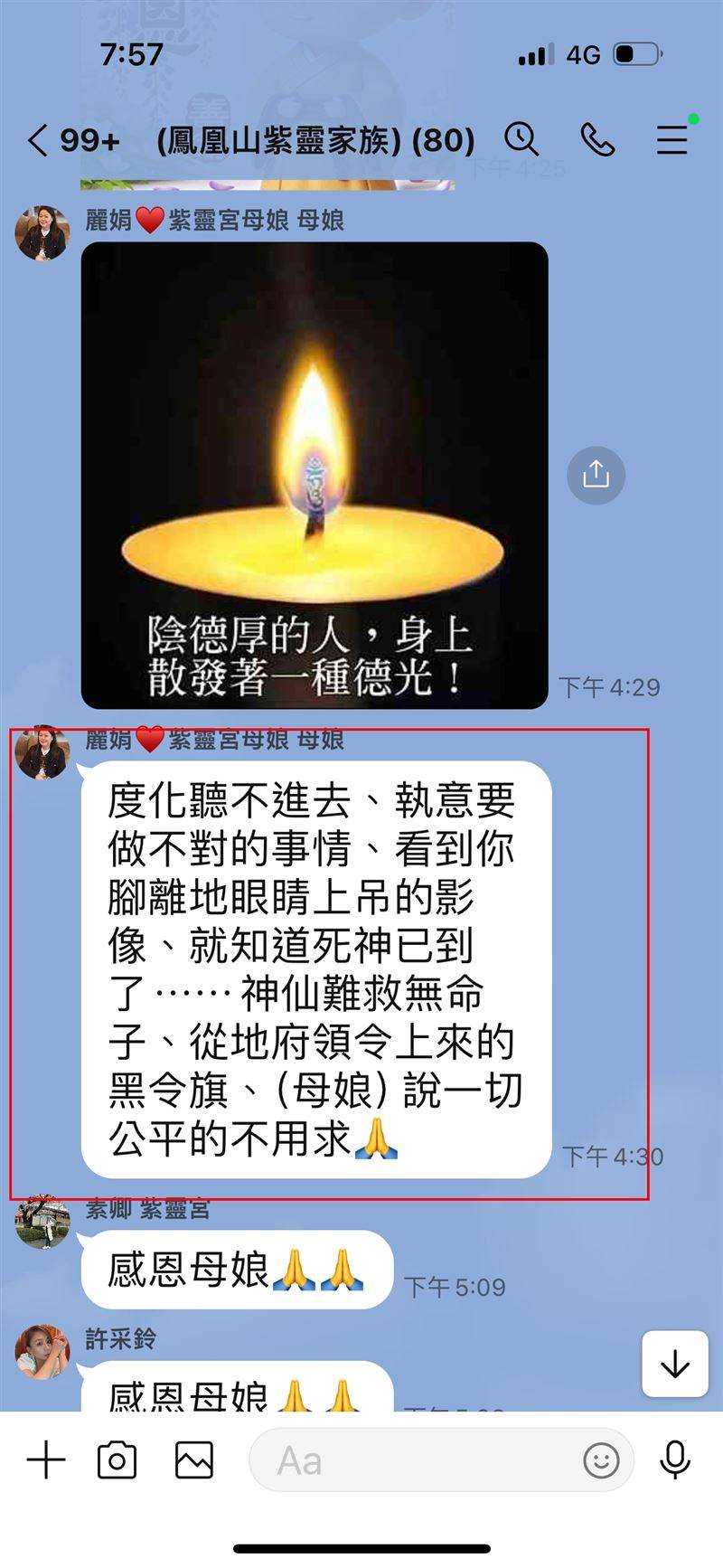The height and width of the screenshot is (1568, 723).
Task: Open the camera to take a photo
Action: (117, 1459)
